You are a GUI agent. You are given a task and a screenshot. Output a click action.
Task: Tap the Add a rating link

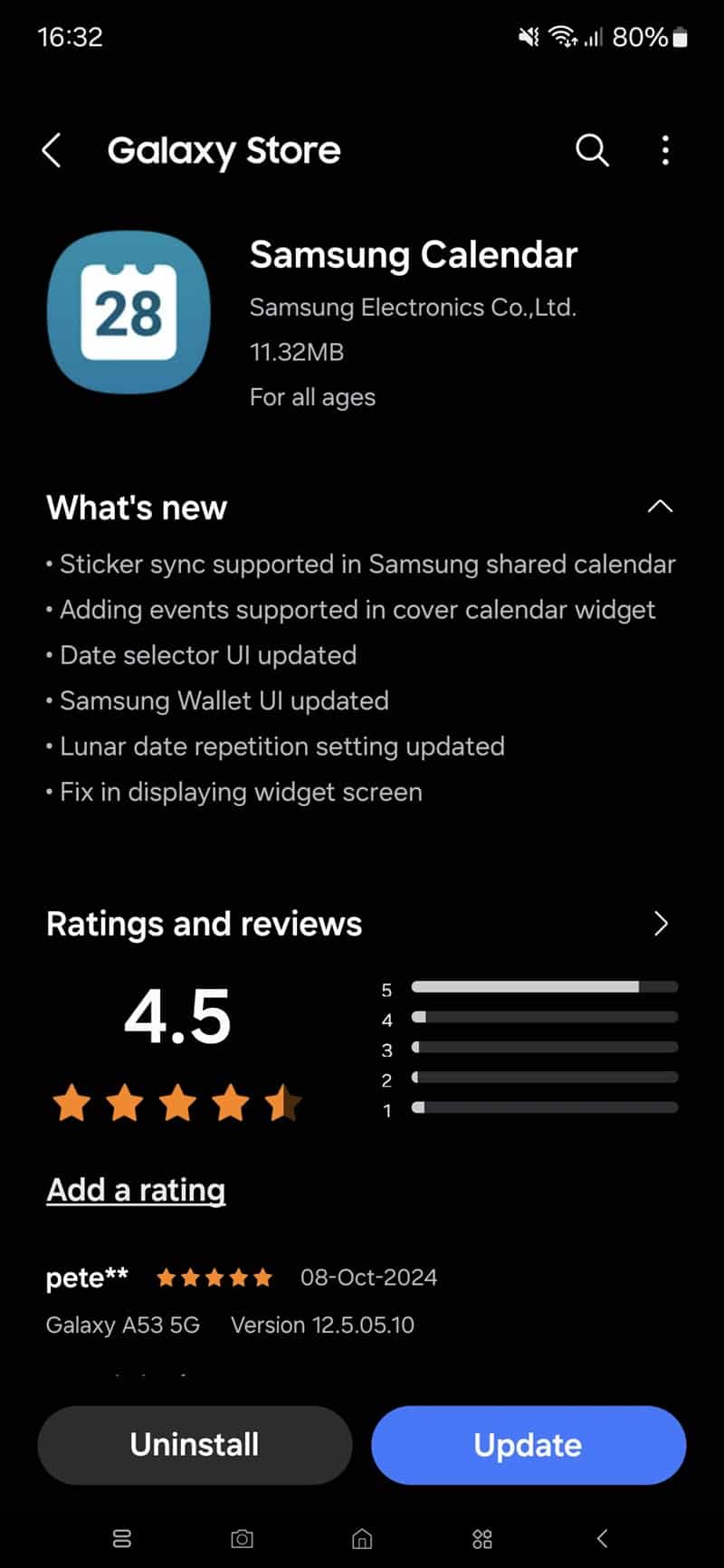(x=136, y=1190)
